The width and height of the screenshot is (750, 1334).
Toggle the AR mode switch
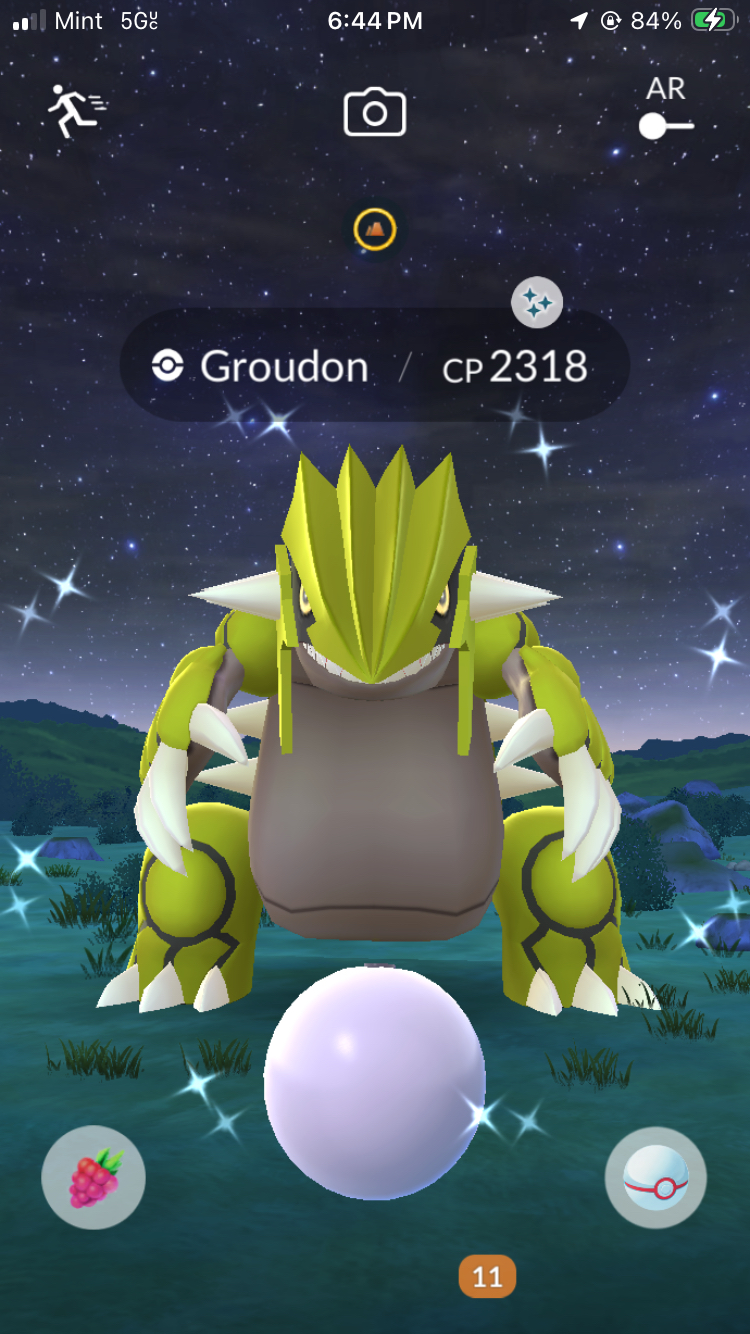click(665, 125)
